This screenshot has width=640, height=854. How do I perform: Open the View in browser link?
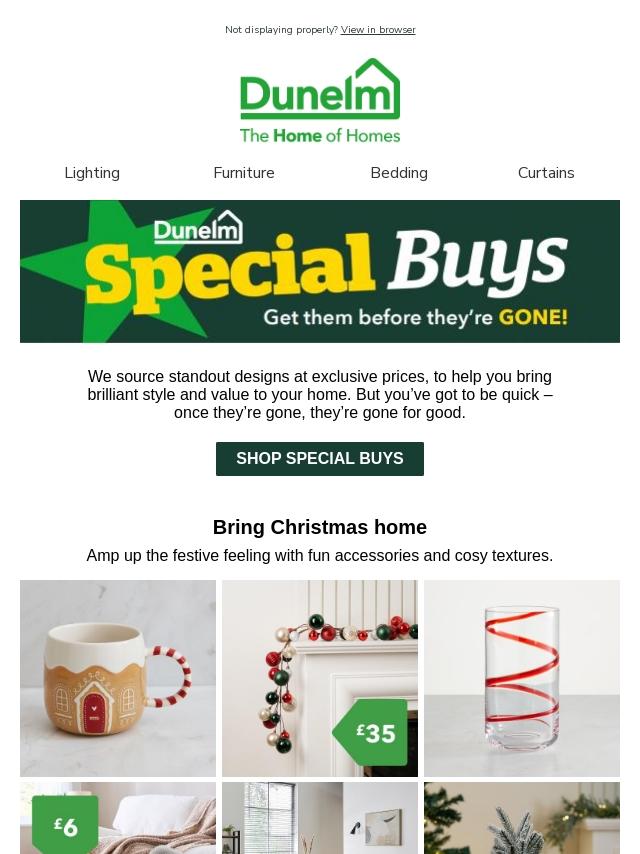(x=377, y=30)
